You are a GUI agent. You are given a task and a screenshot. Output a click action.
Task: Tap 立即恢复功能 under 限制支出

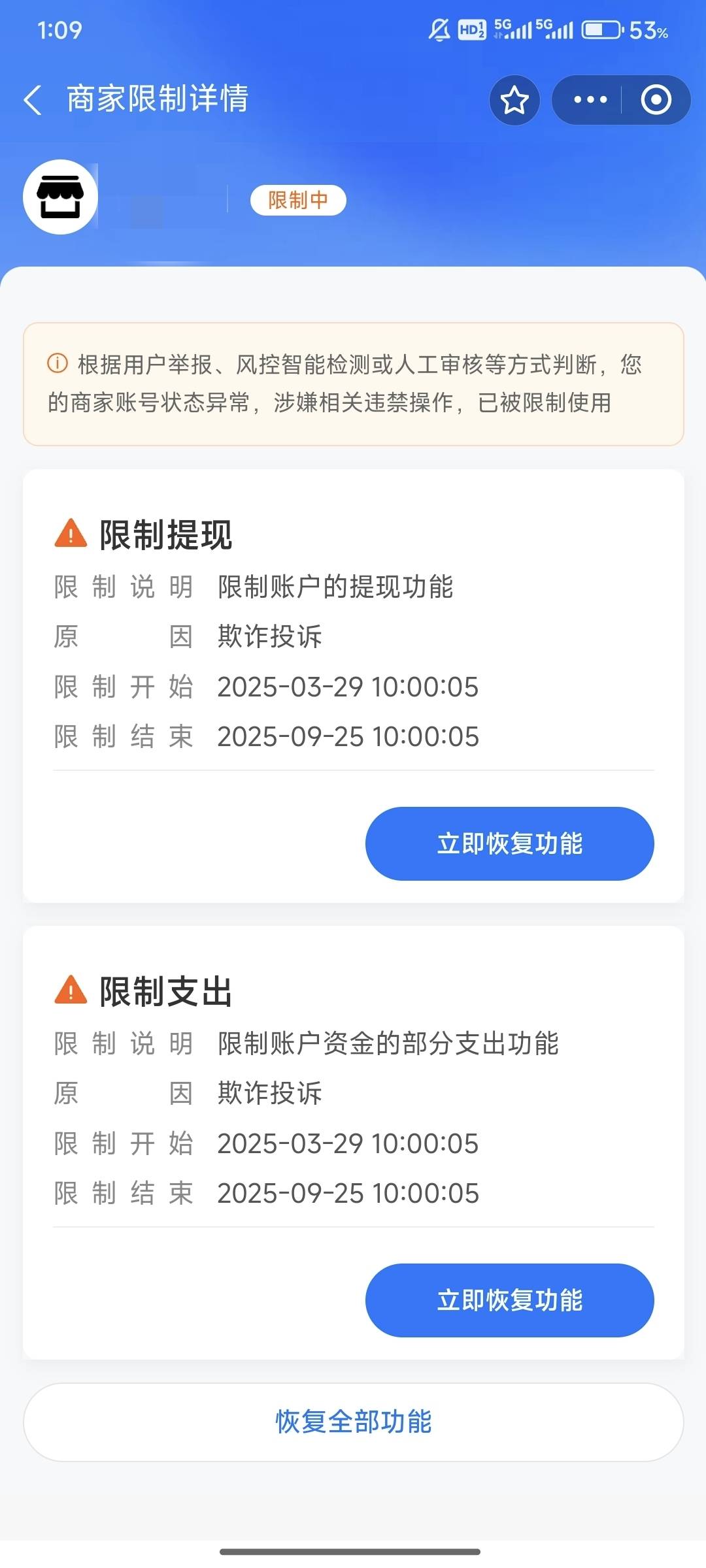pyautogui.click(x=509, y=1300)
